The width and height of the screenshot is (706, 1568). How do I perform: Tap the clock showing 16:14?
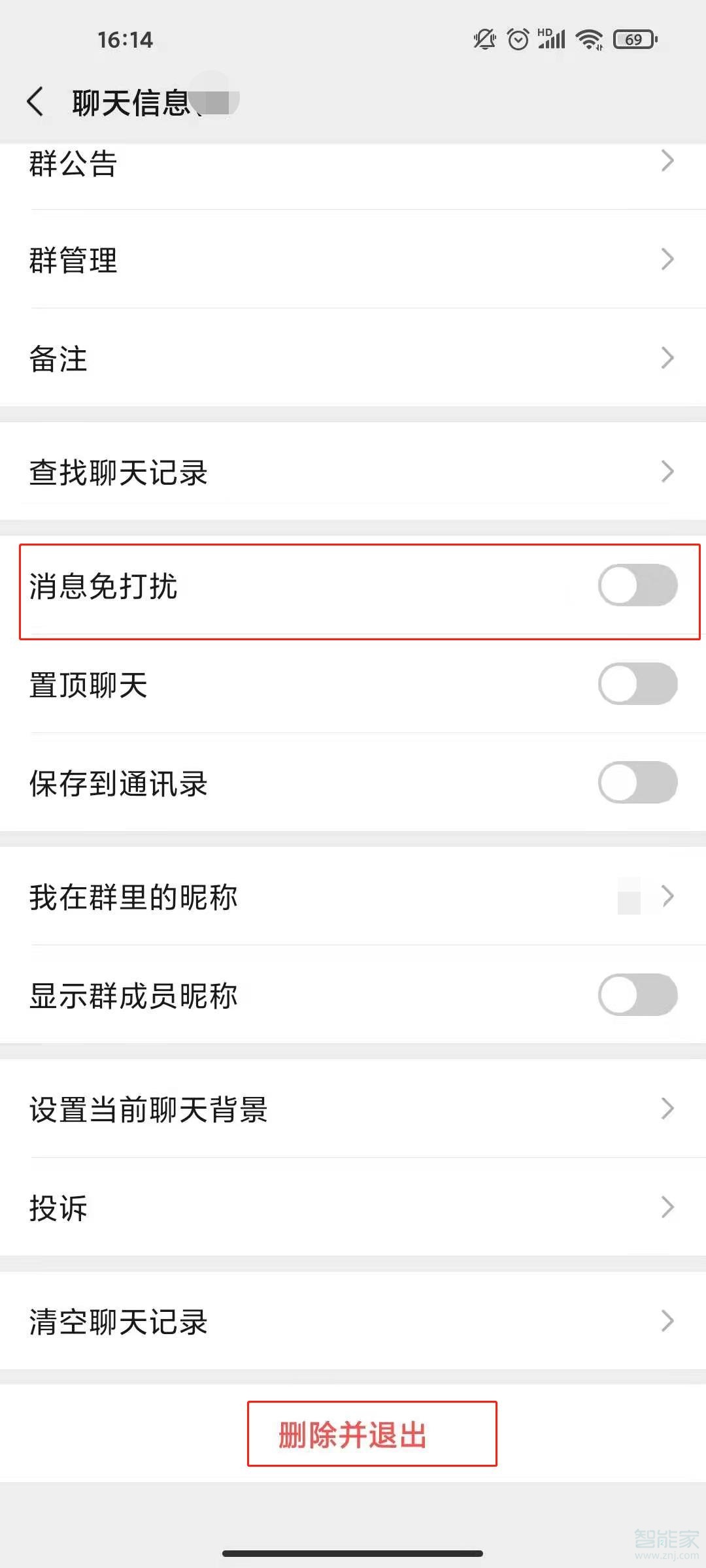[126, 39]
